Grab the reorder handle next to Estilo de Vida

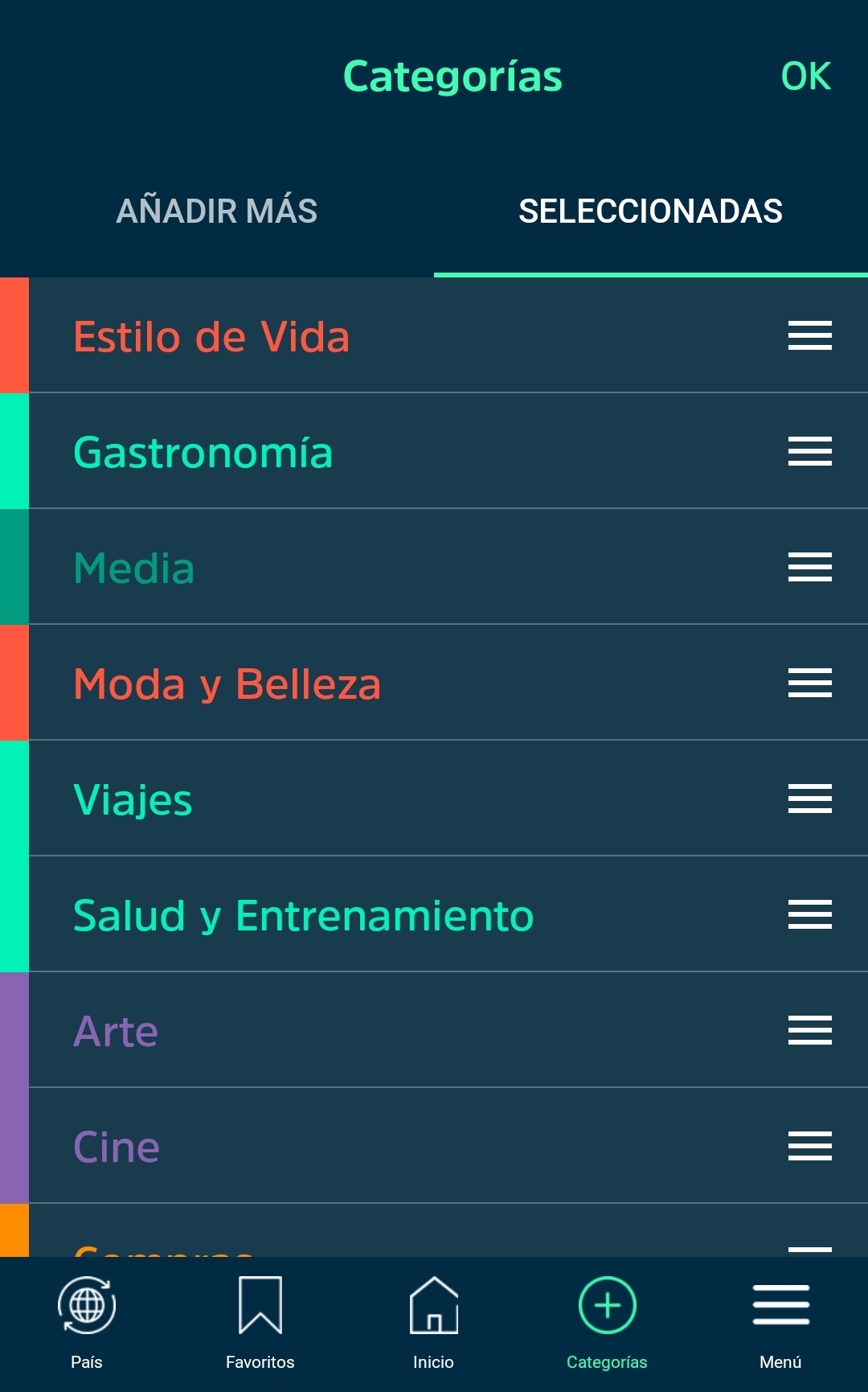(x=809, y=336)
